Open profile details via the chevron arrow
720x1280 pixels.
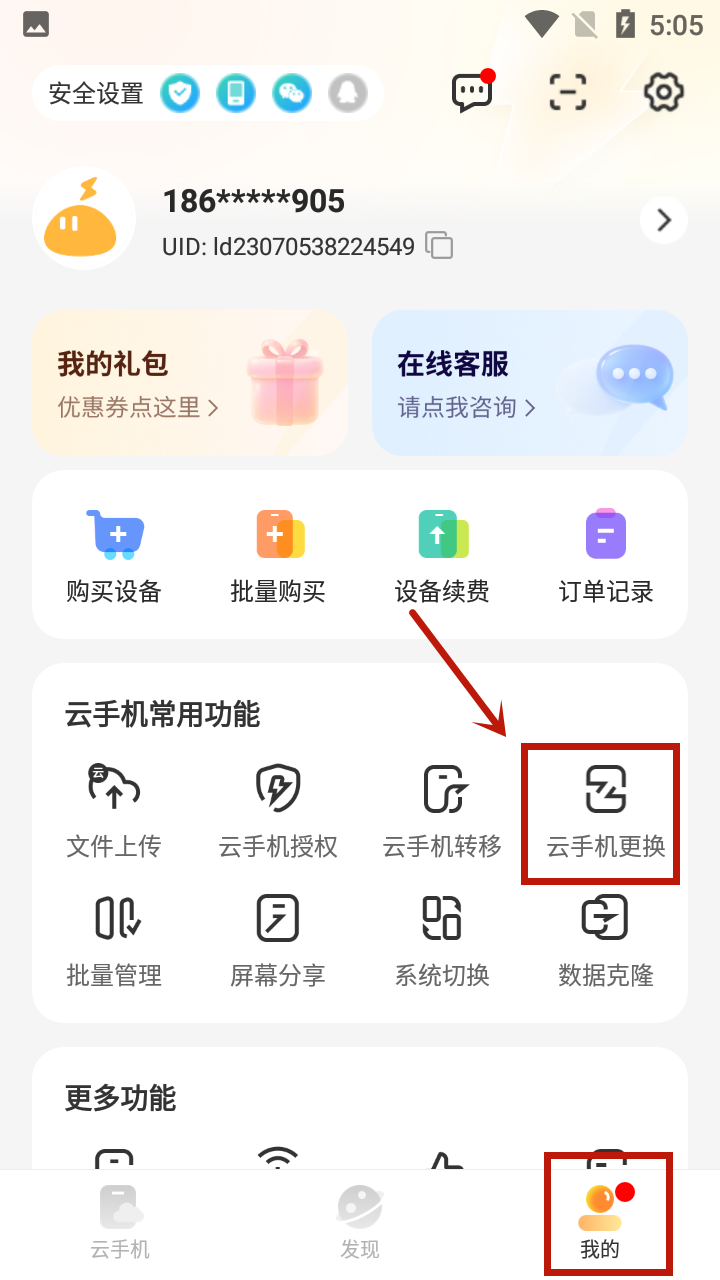tap(664, 220)
